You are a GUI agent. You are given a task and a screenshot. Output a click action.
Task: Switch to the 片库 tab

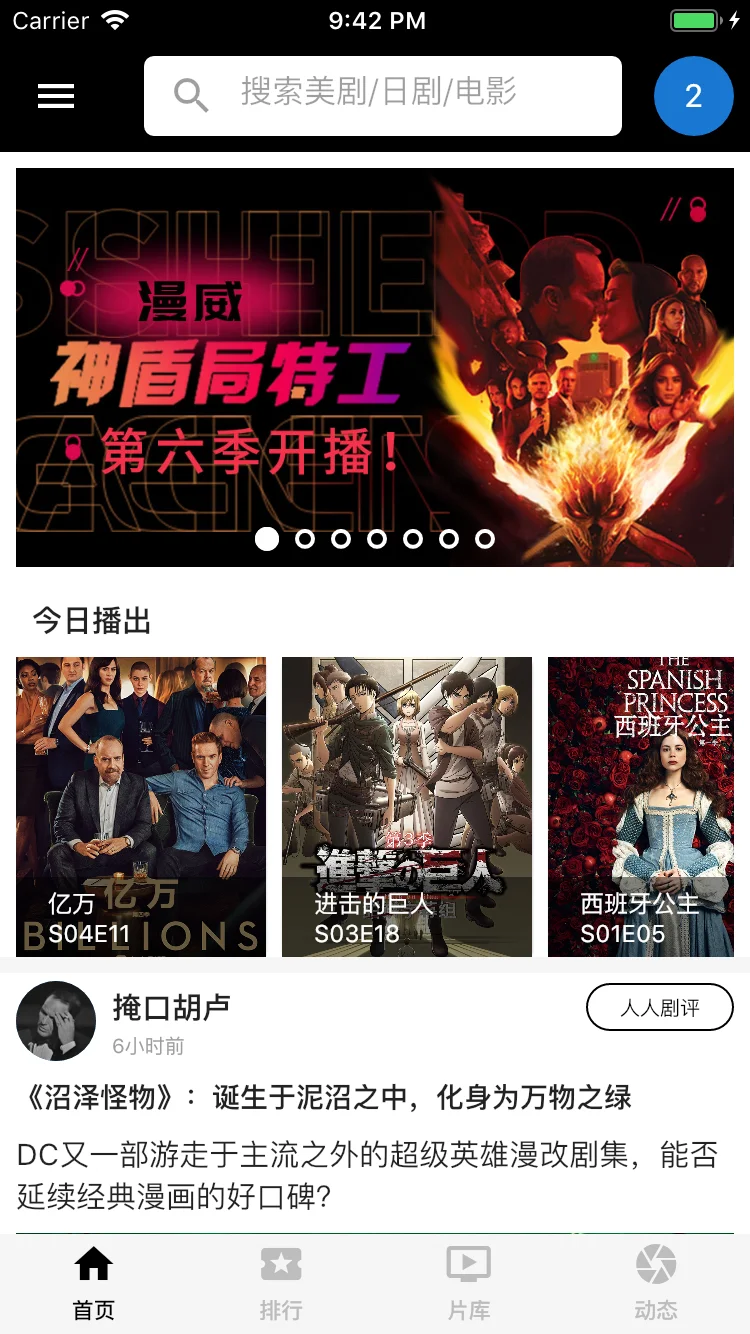tap(468, 1283)
